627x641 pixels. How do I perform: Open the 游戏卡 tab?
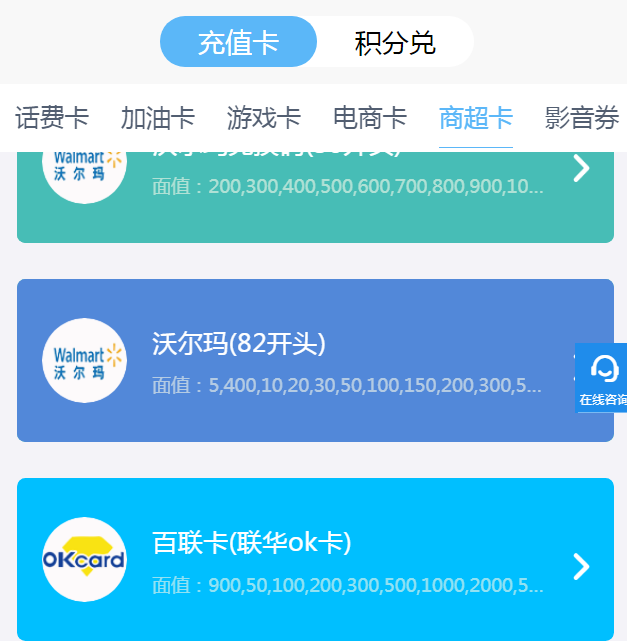click(264, 118)
